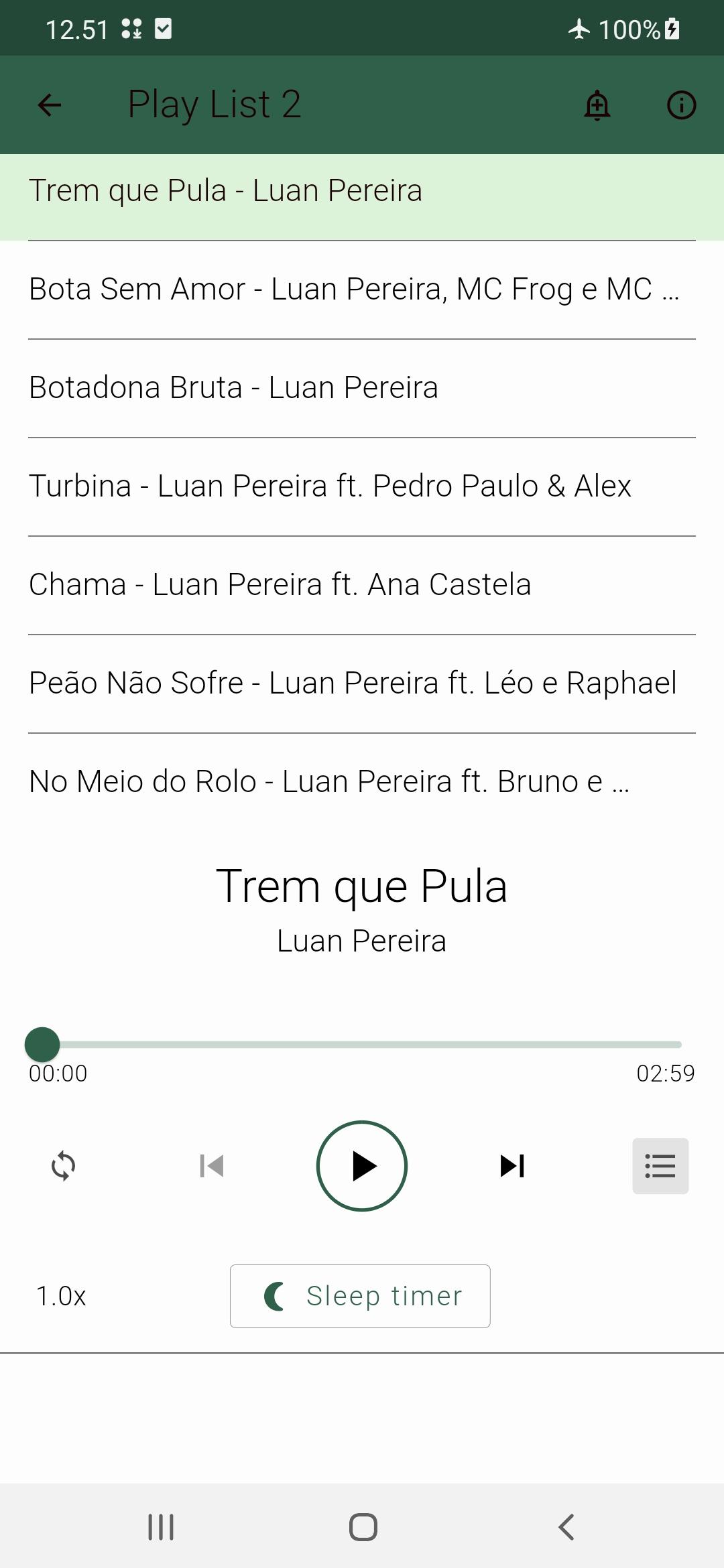
Task: Select the Bota Sem Amor track
Action: pos(362,289)
